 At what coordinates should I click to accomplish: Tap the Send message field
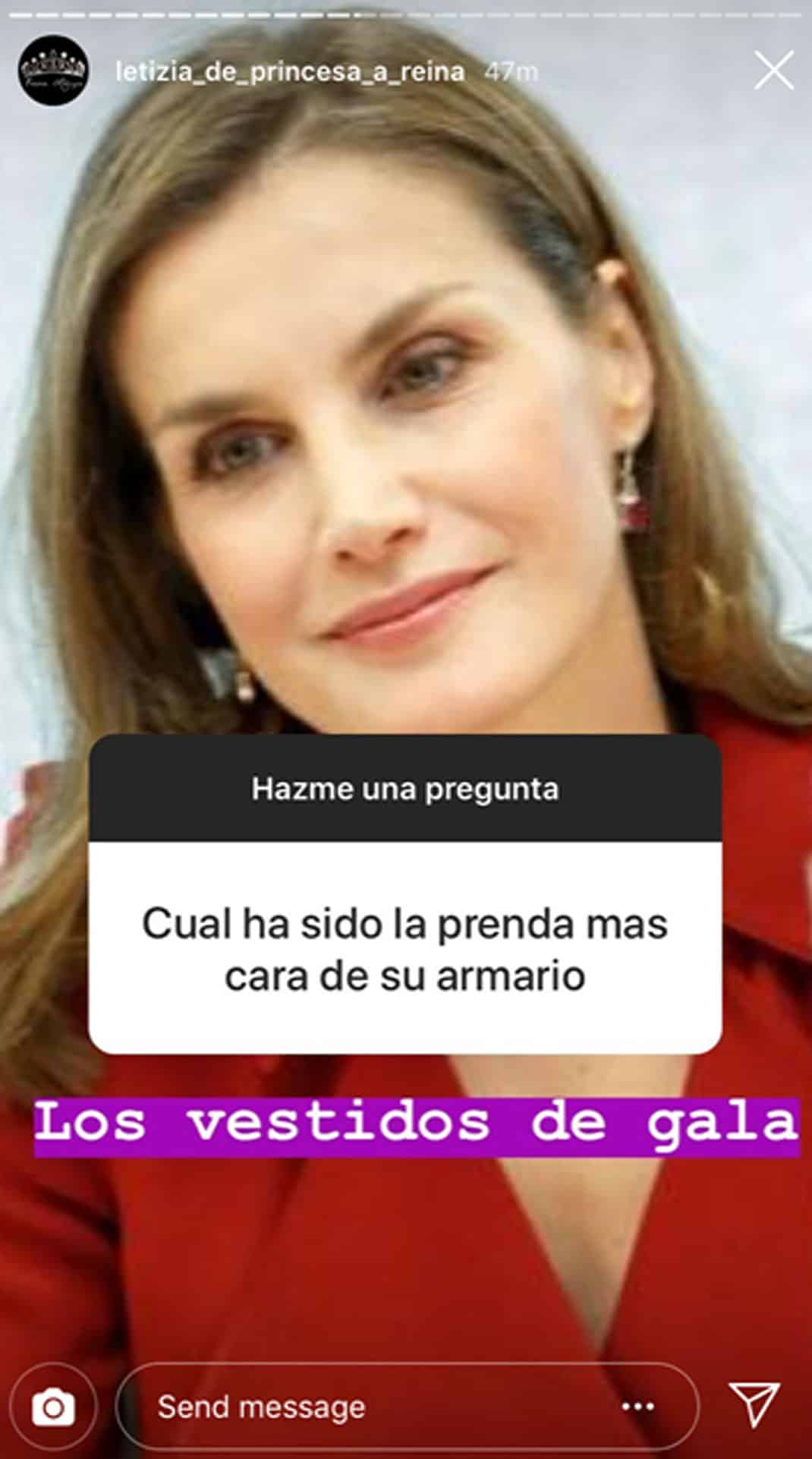(408, 1407)
